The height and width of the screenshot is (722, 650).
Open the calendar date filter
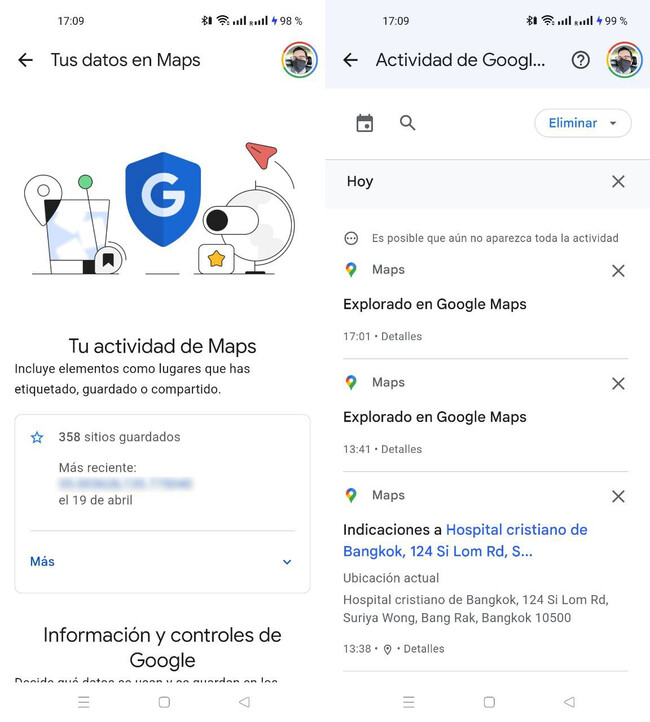365,123
